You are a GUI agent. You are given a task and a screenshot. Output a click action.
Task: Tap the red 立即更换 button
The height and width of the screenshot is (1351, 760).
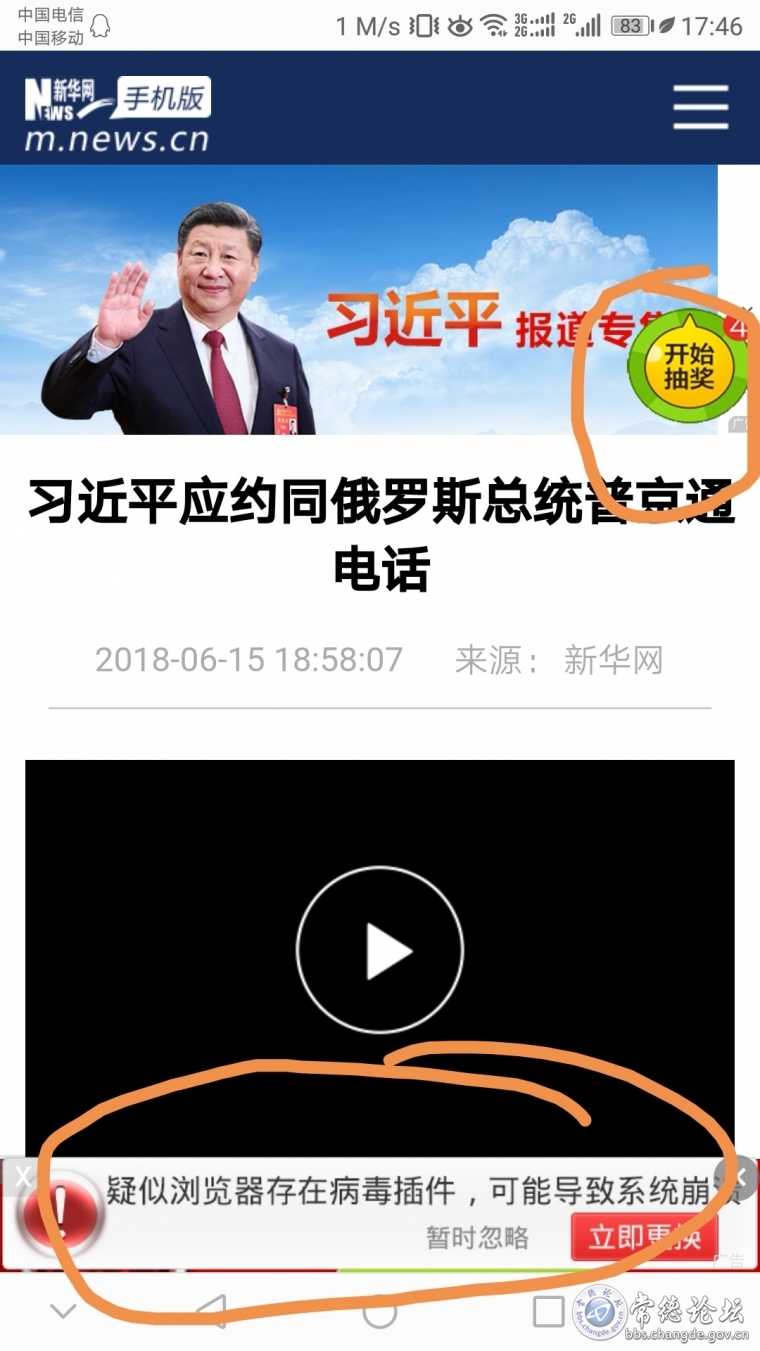coord(643,1237)
